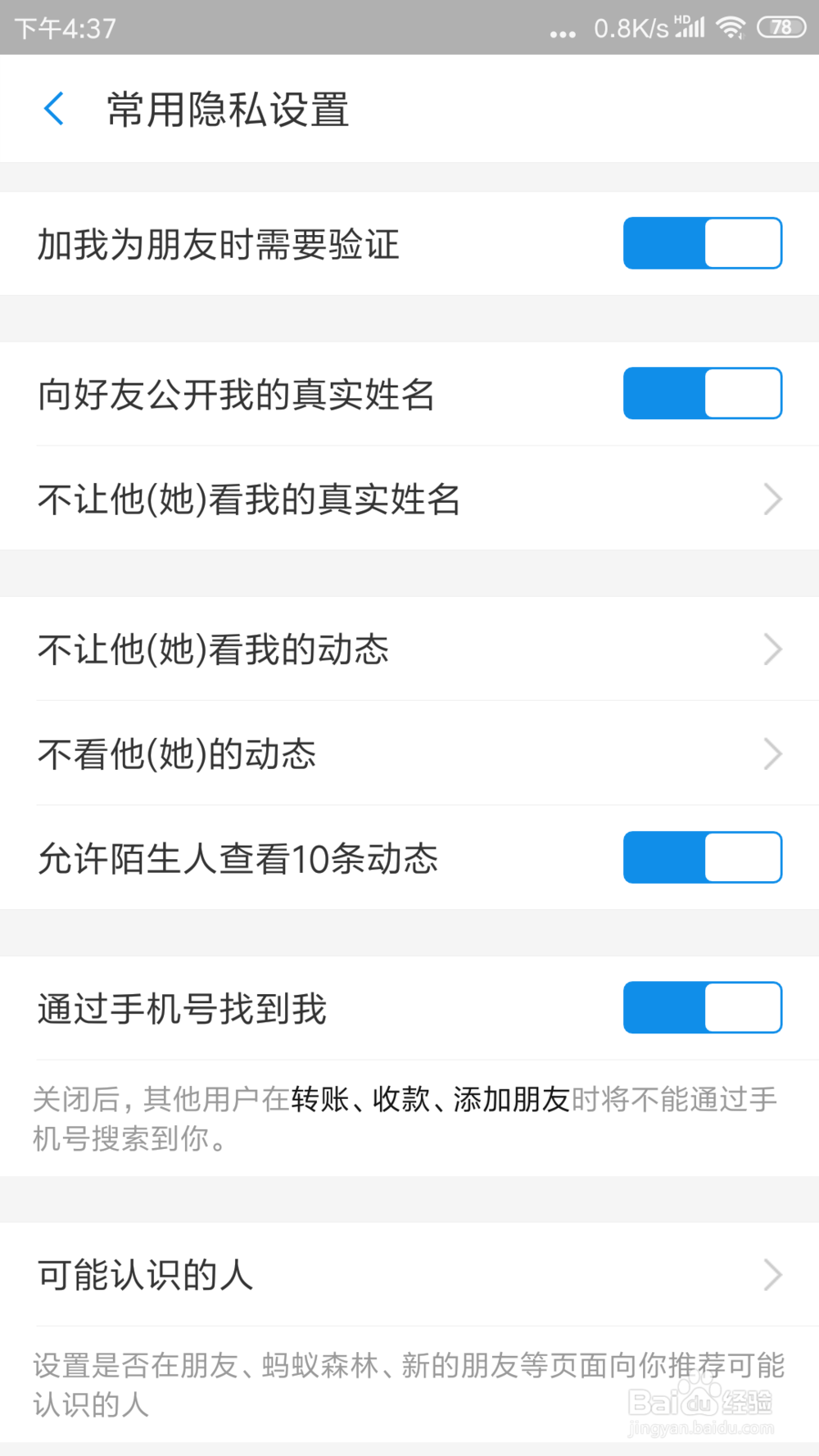This screenshot has height=1456, width=819.
Task: Open the 可能认识的人 settings page
Action: 409,1274
